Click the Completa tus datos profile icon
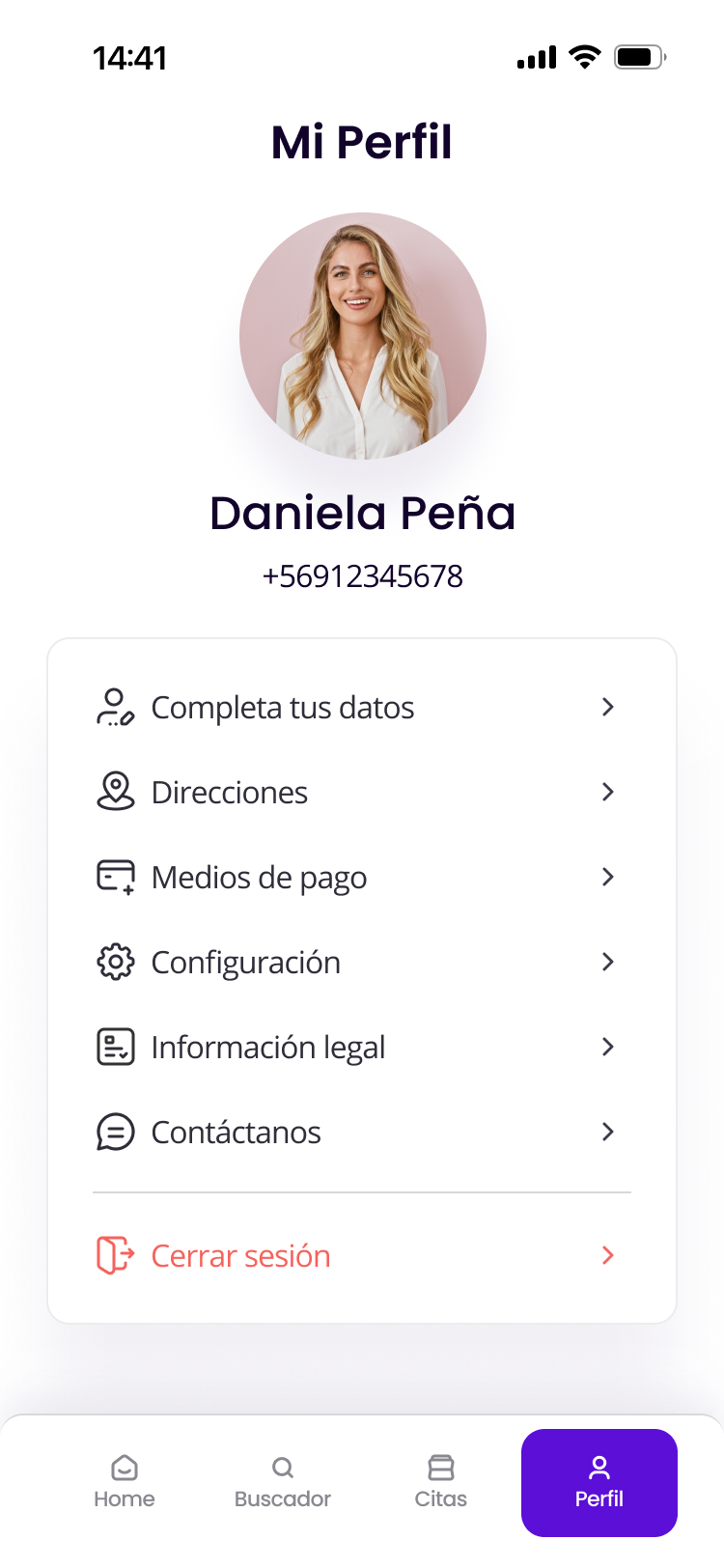Image resolution: width=724 pixels, height=1568 pixels. point(116,707)
